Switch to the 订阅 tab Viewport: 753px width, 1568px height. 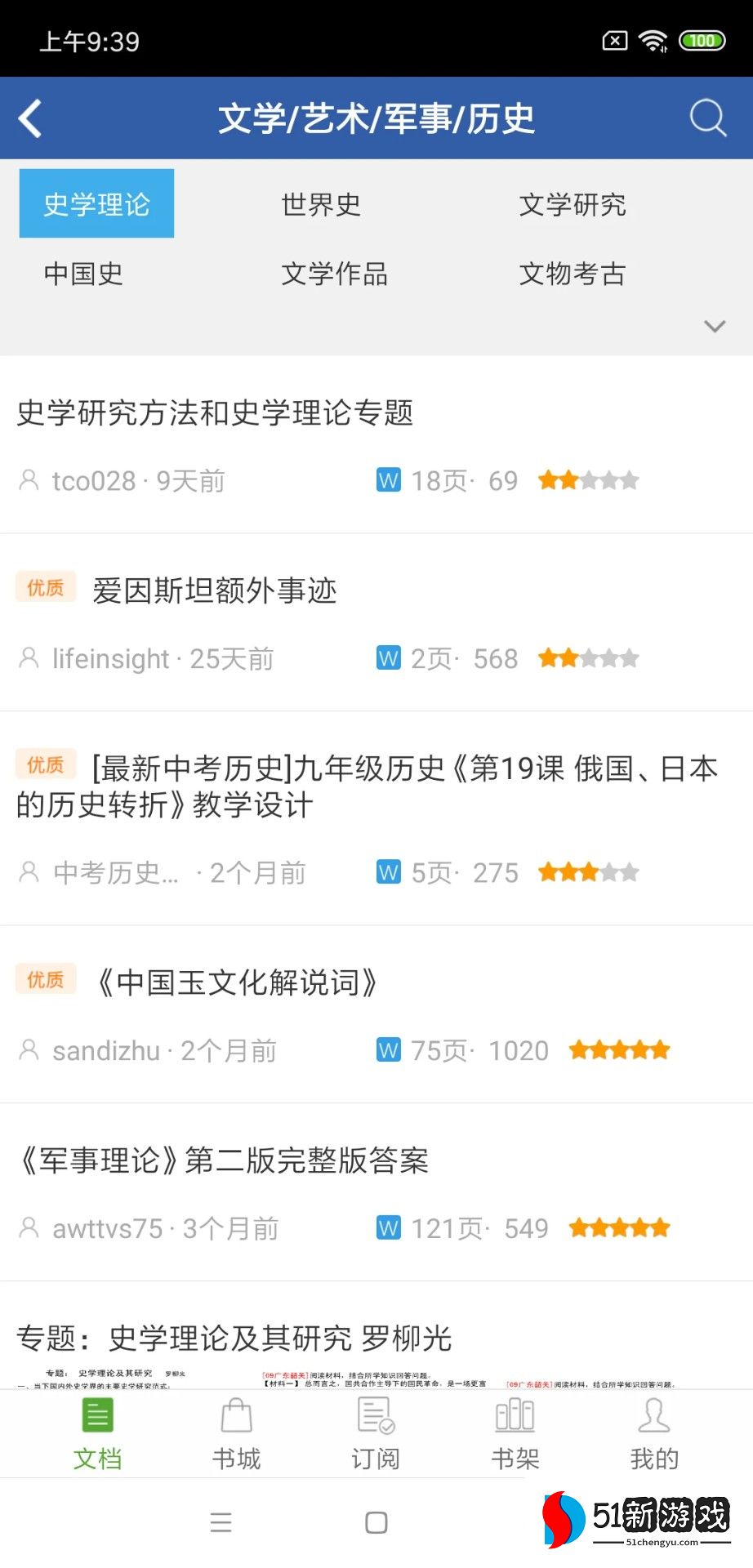pos(376,1434)
